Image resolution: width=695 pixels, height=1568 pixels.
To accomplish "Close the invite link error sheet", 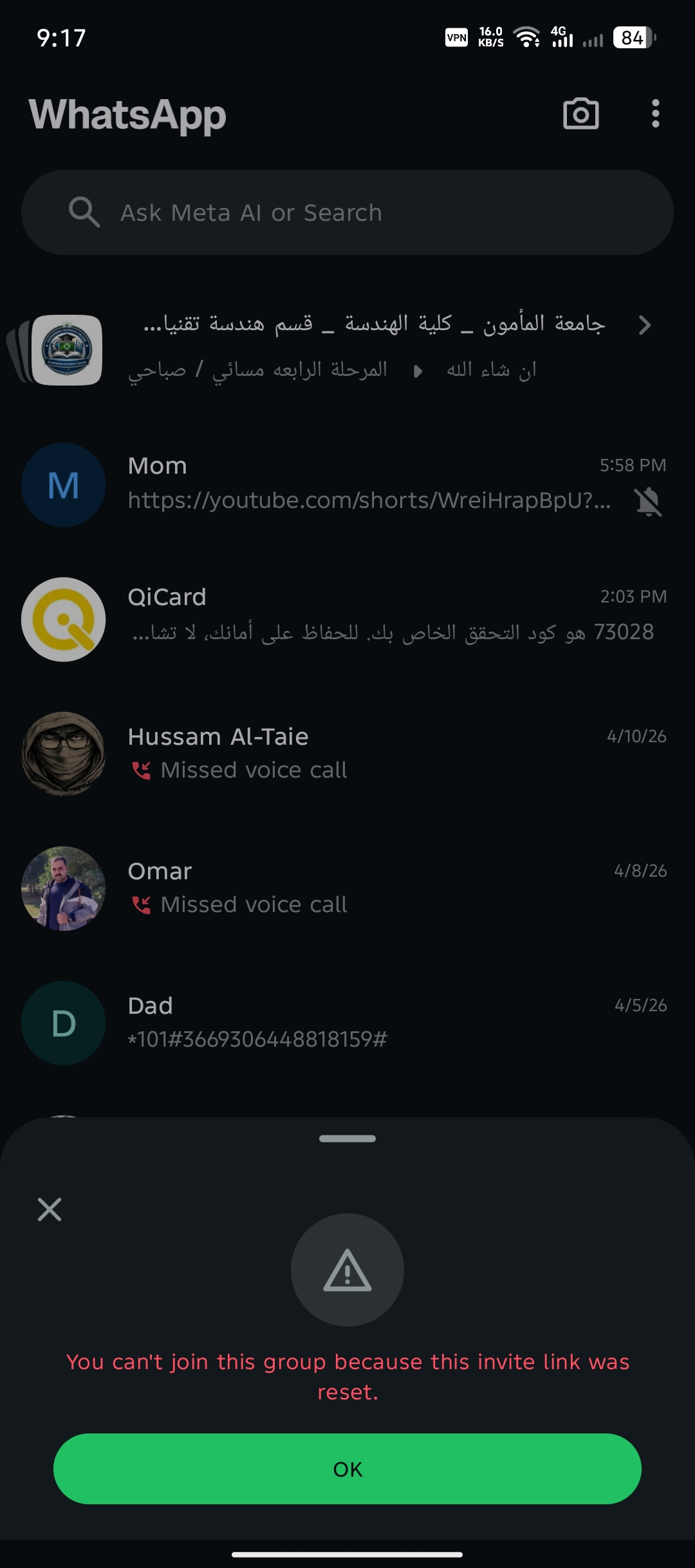I will pos(50,1209).
